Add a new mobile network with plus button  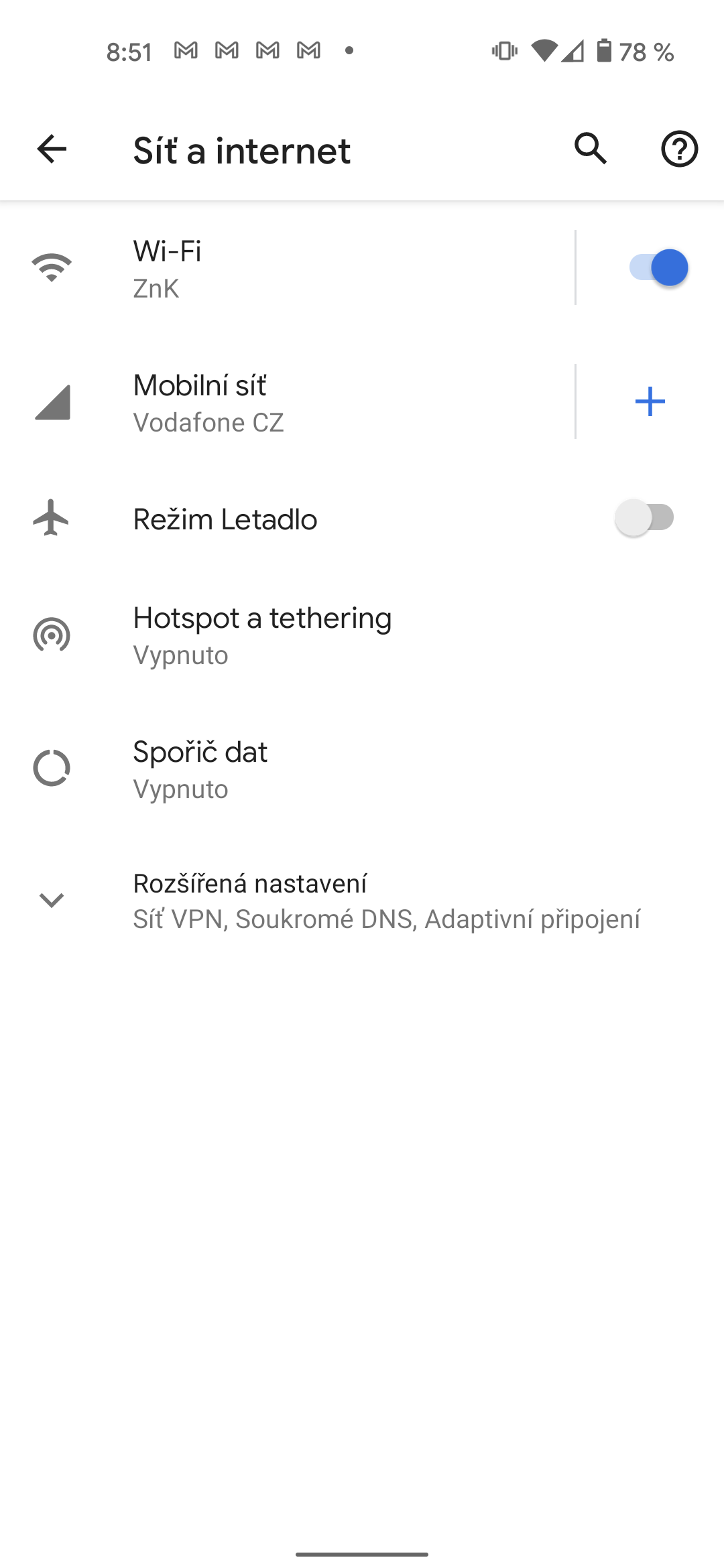coord(650,401)
